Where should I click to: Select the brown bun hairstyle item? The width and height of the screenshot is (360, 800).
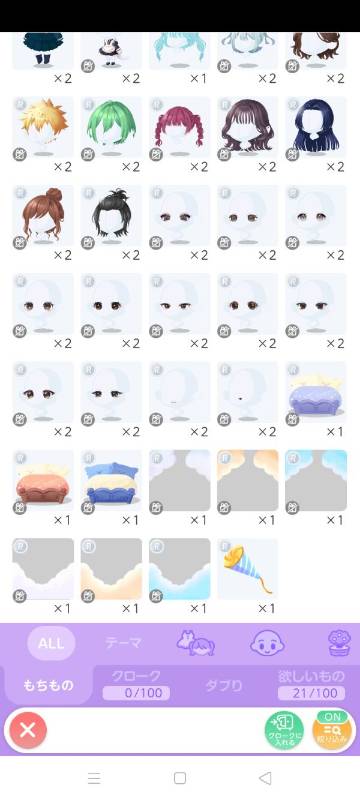(x=43, y=216)
